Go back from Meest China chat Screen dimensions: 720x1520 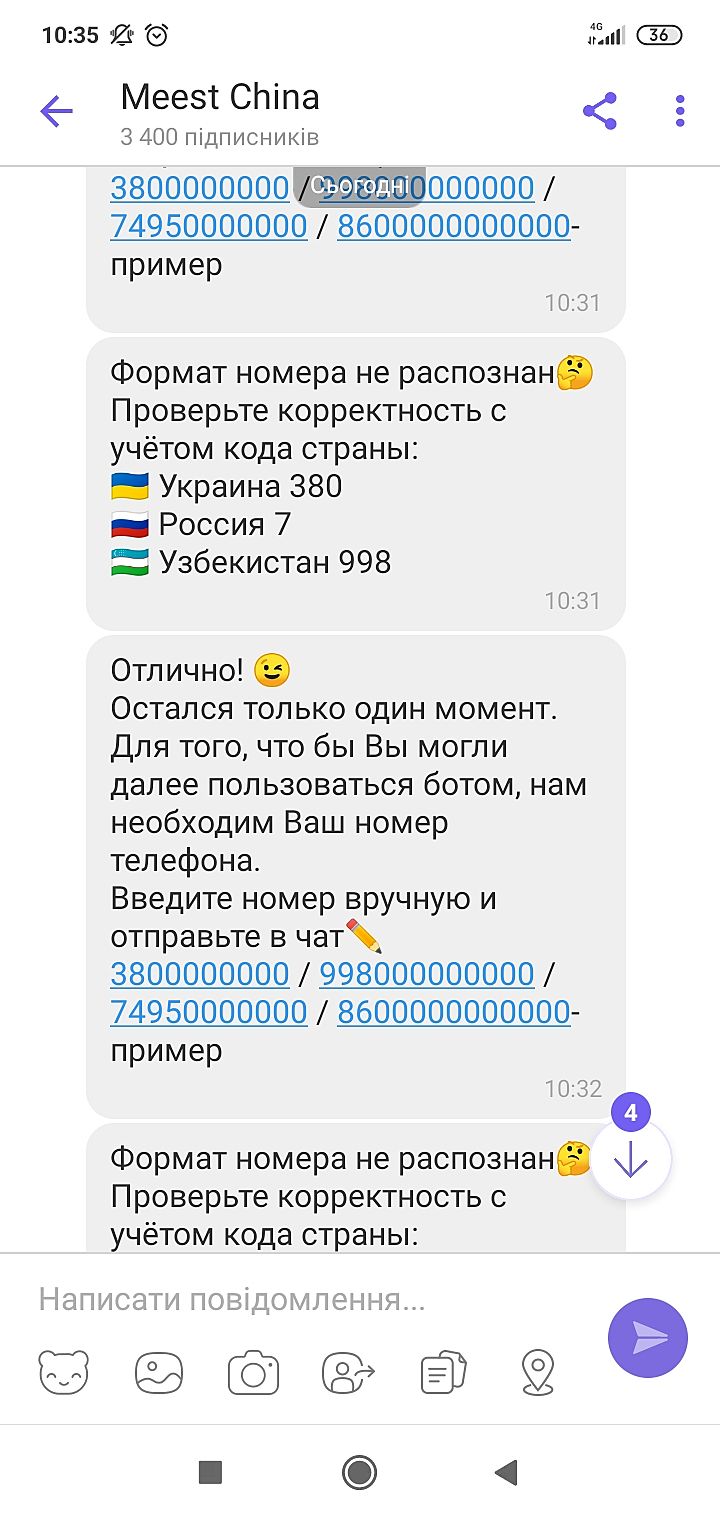click(57, 111)
